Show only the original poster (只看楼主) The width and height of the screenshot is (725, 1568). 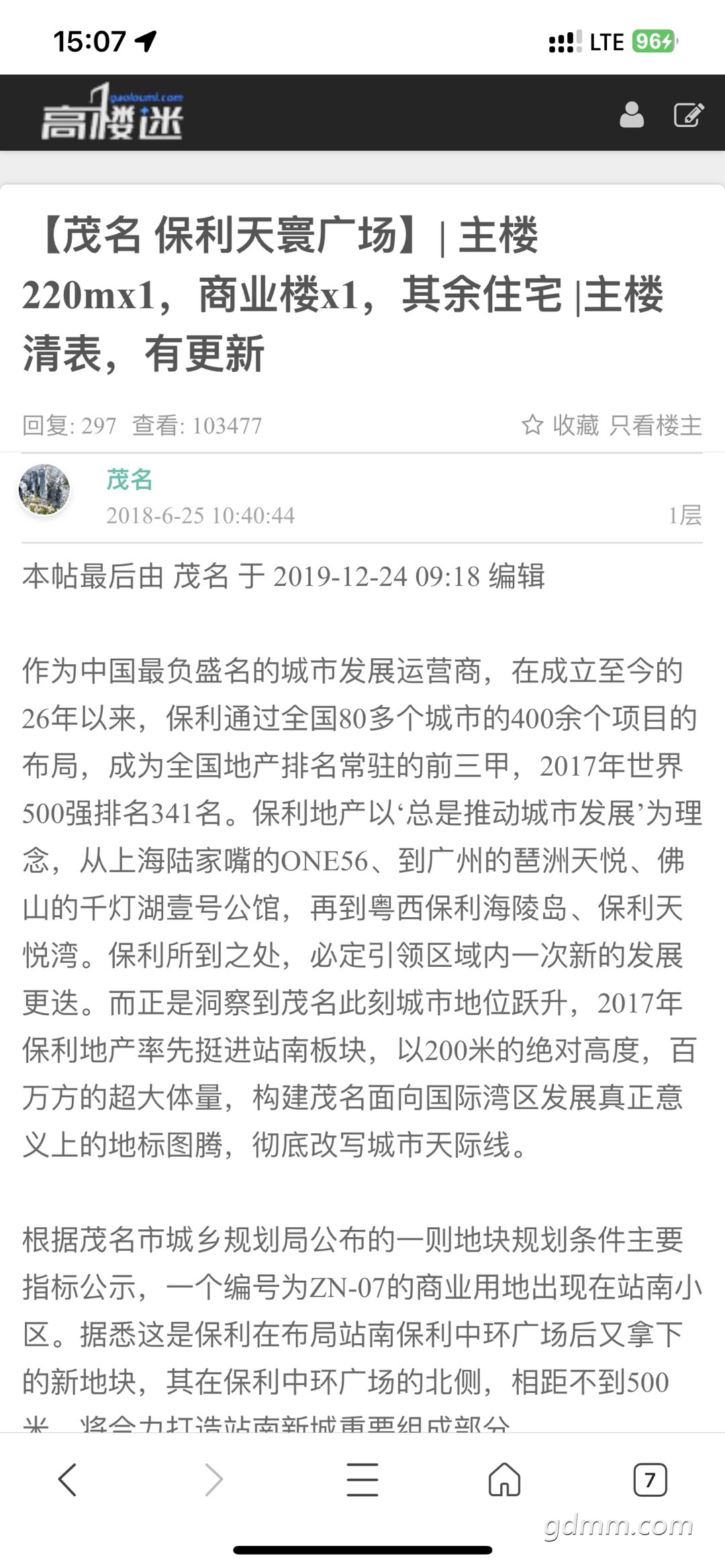pos(655,425)
